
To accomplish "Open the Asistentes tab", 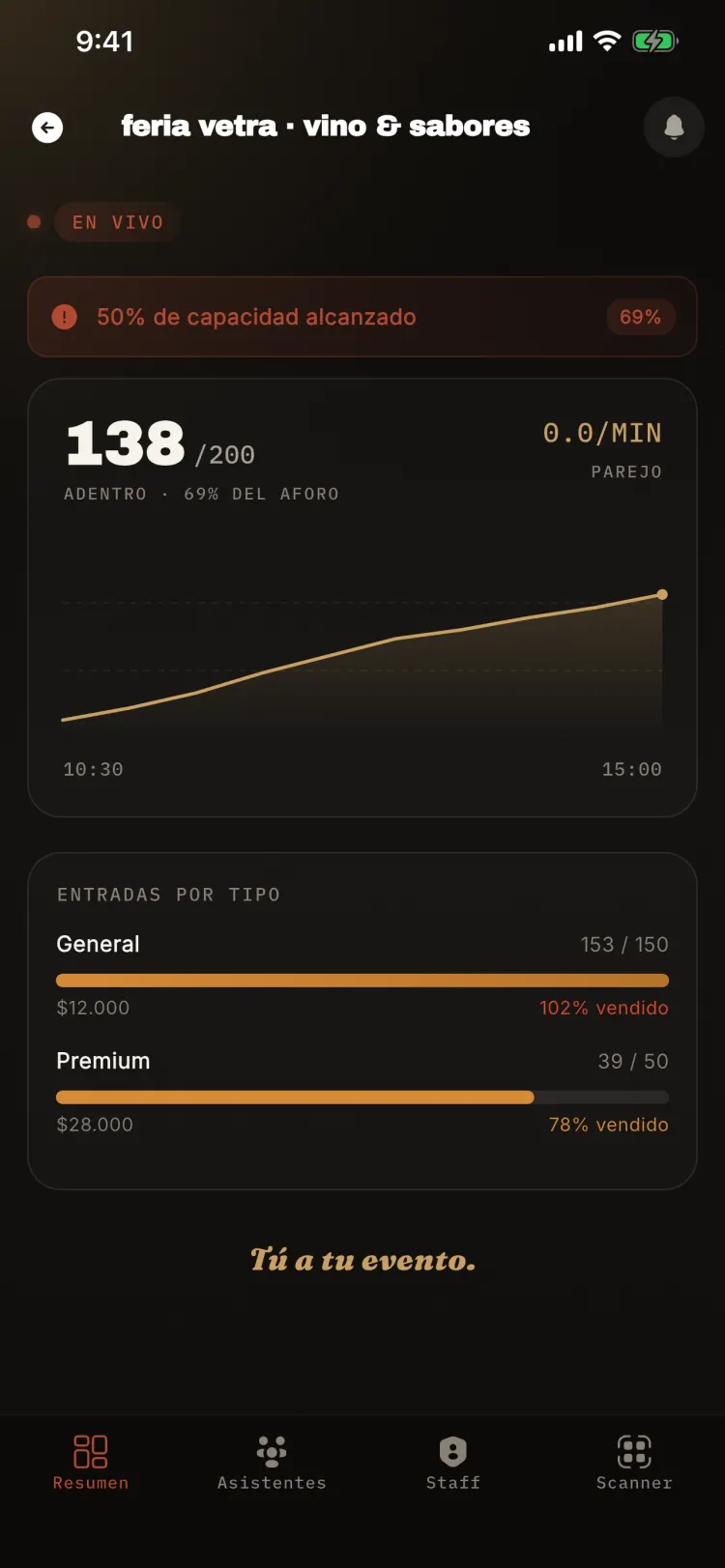I will (272, 1463).
